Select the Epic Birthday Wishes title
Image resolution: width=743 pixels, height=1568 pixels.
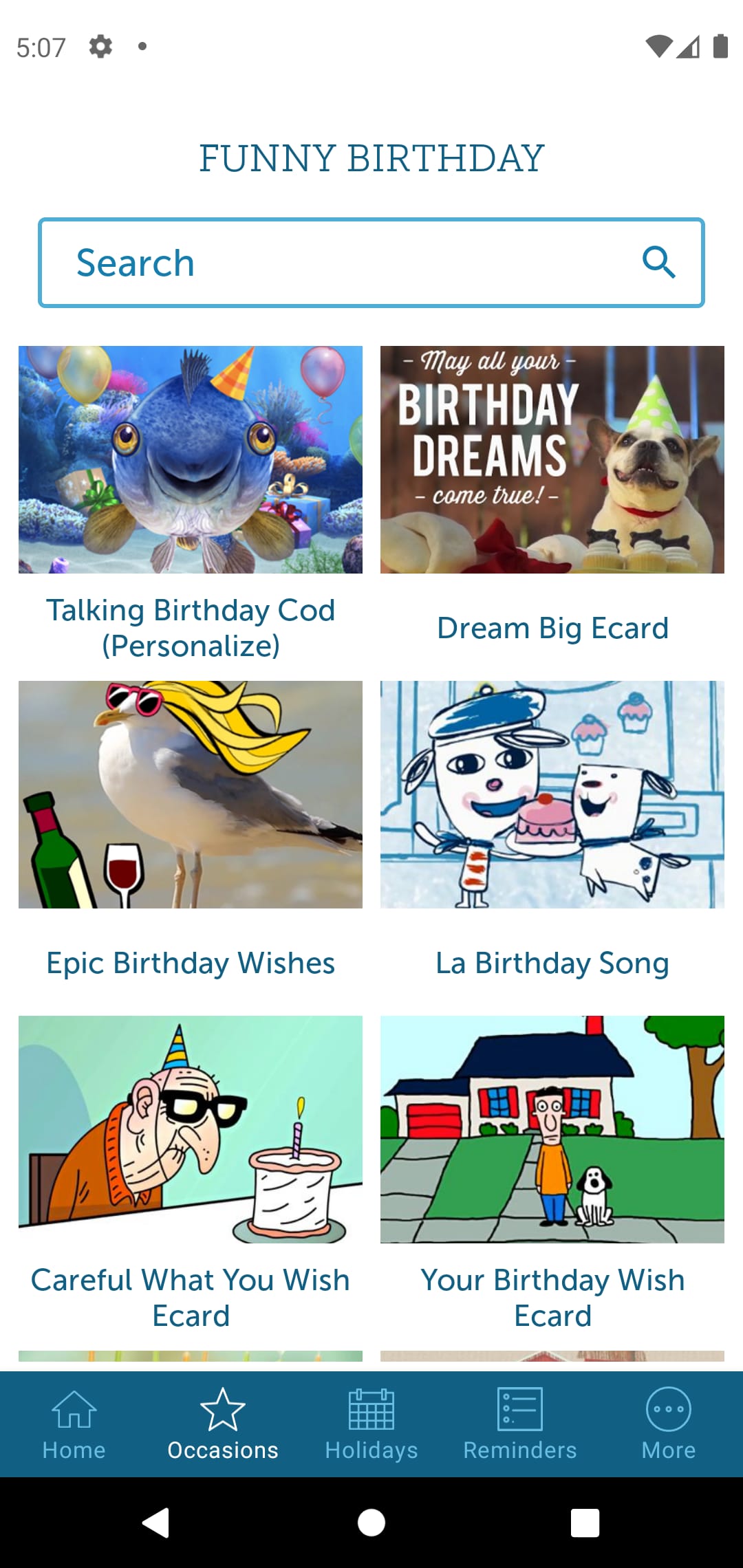point(190,963)
